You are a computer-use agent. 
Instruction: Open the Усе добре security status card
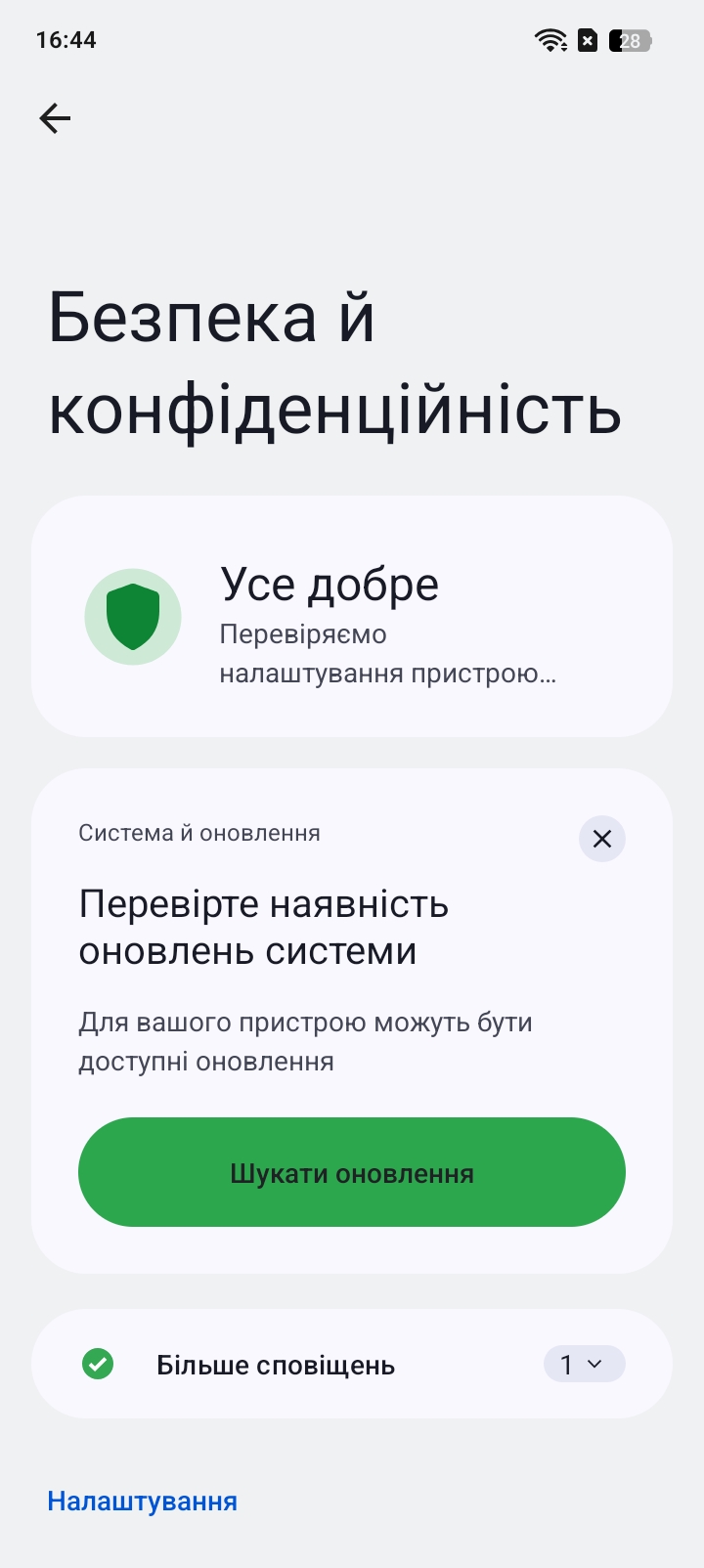tap(352, 616)
